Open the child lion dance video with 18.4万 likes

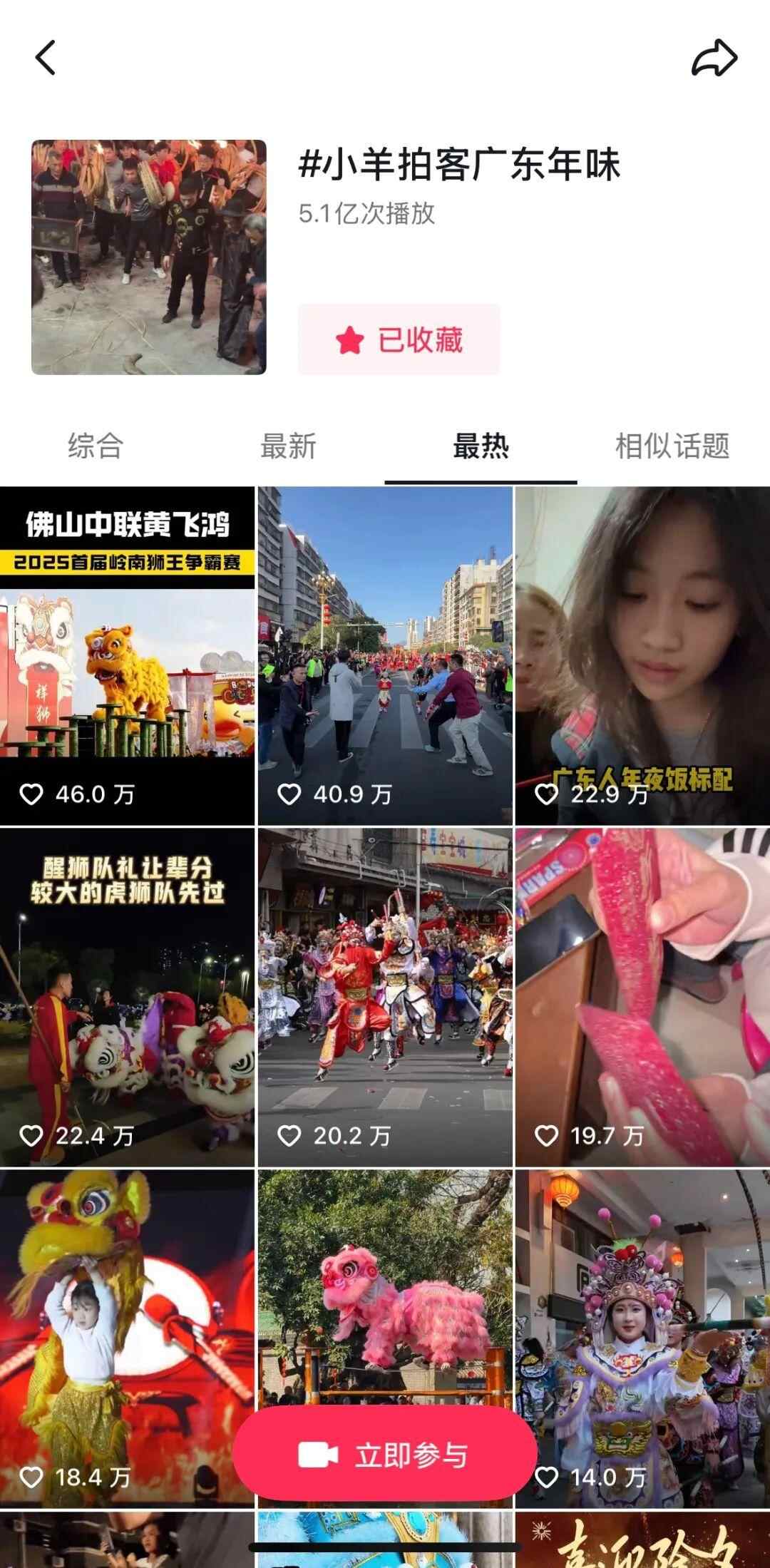[x=127, y=1319]
